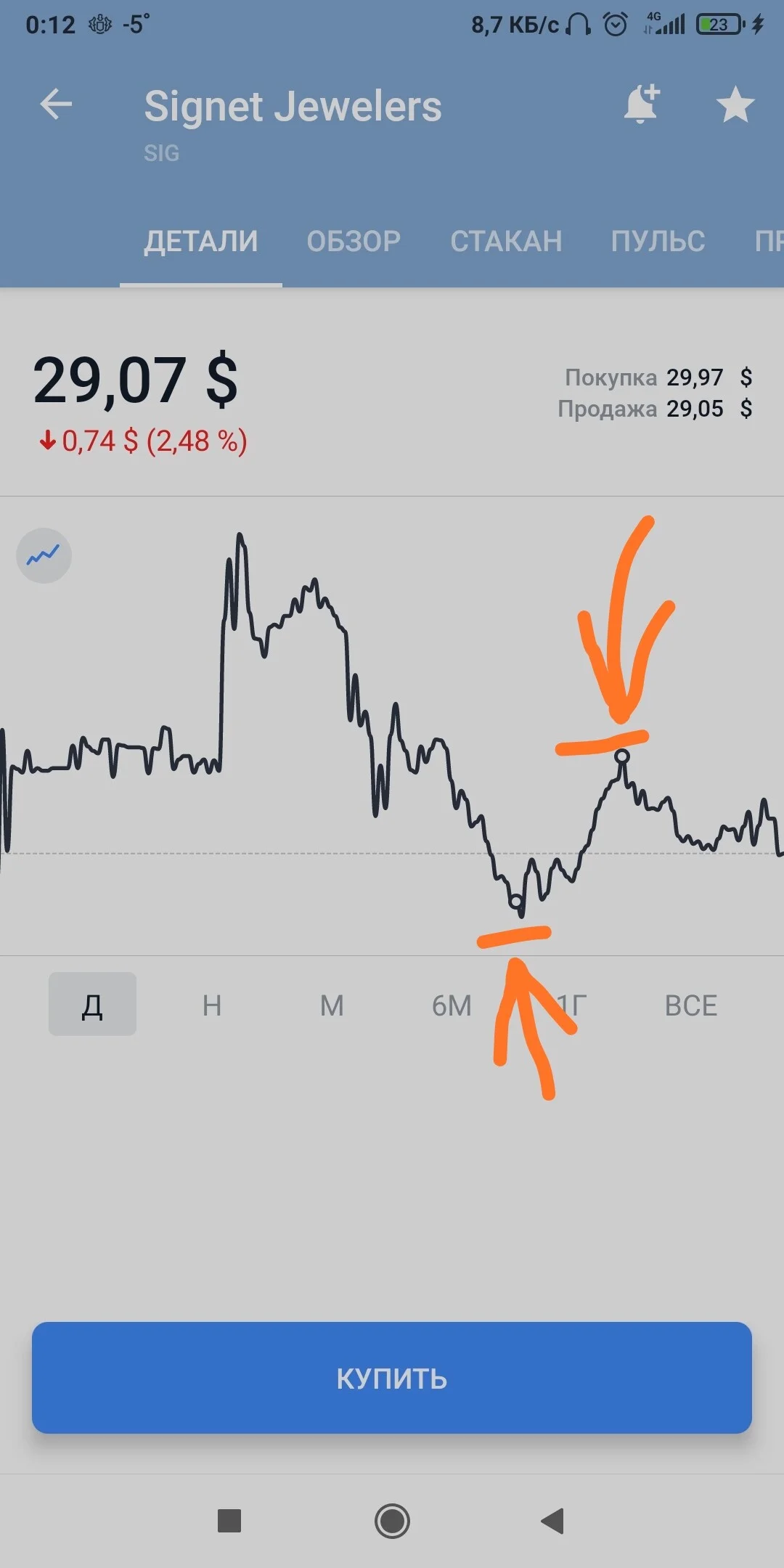
Task: Select the Н week chart period
Action: 212,1005
